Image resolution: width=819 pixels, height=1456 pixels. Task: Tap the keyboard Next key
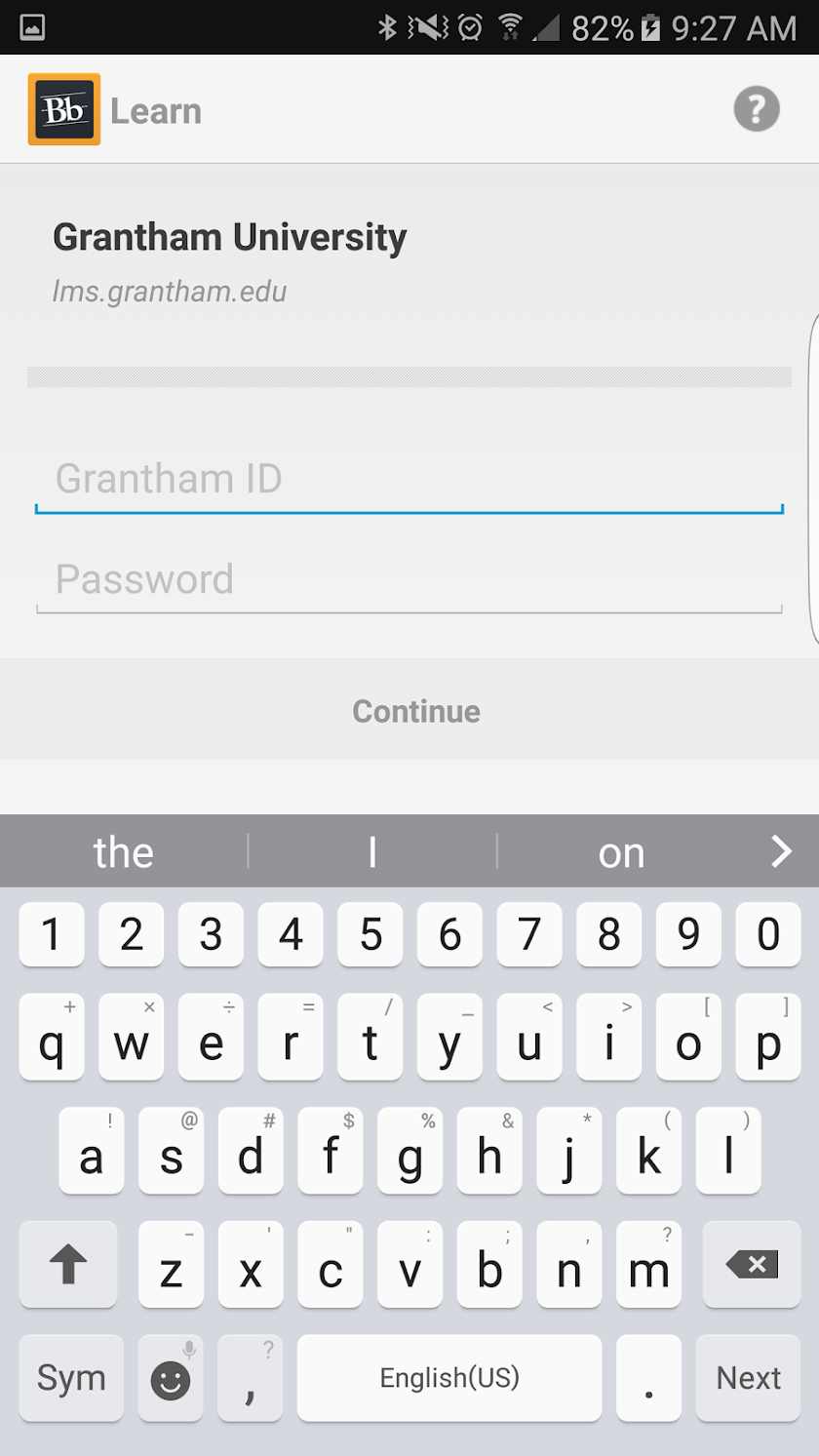click(748, 1377)
